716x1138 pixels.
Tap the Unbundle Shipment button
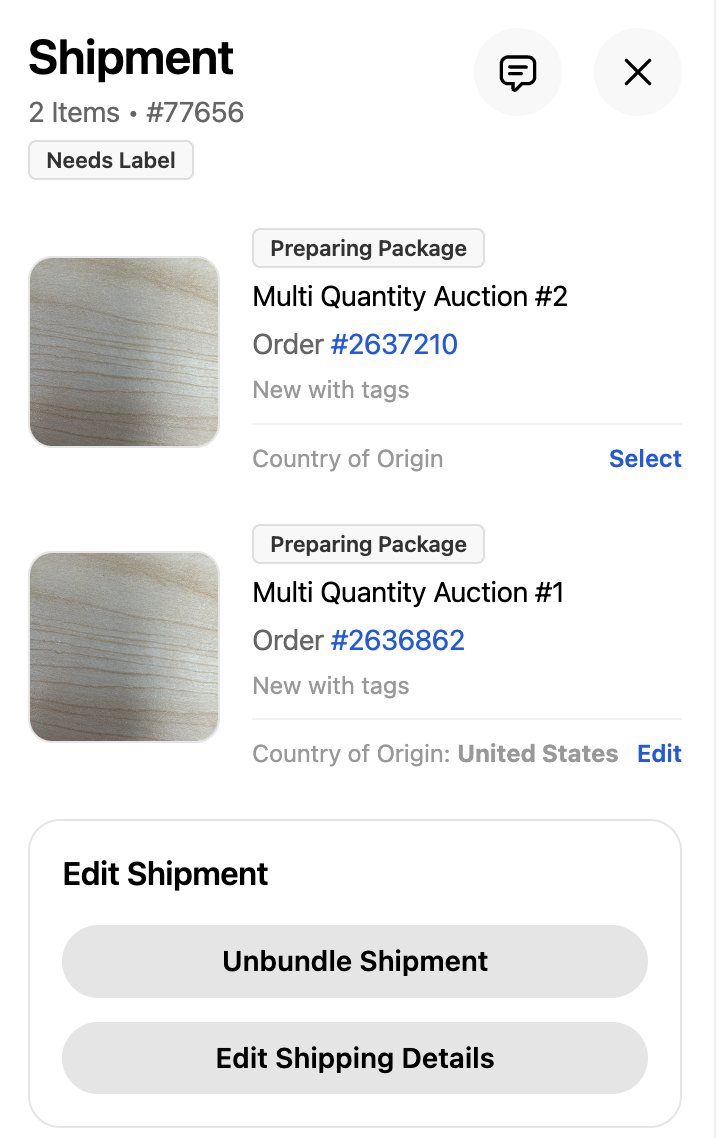pos(355,962)
